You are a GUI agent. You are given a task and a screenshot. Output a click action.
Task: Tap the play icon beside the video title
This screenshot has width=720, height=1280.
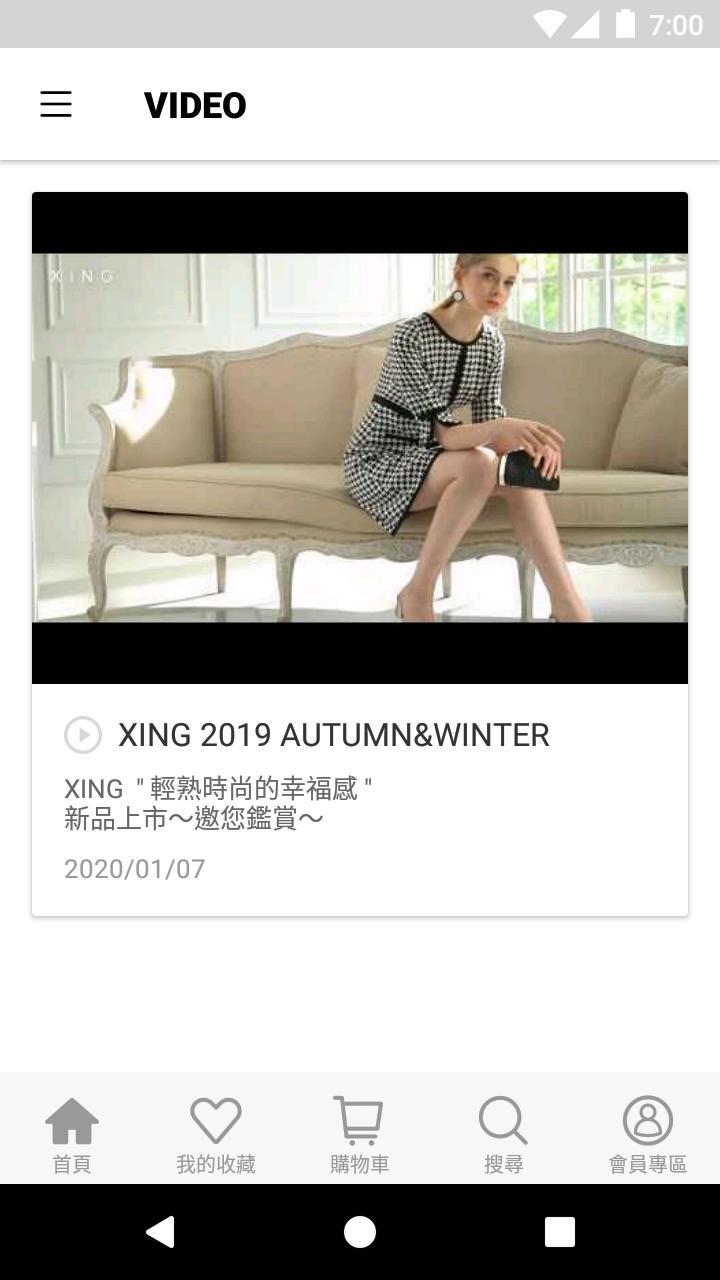83,735
